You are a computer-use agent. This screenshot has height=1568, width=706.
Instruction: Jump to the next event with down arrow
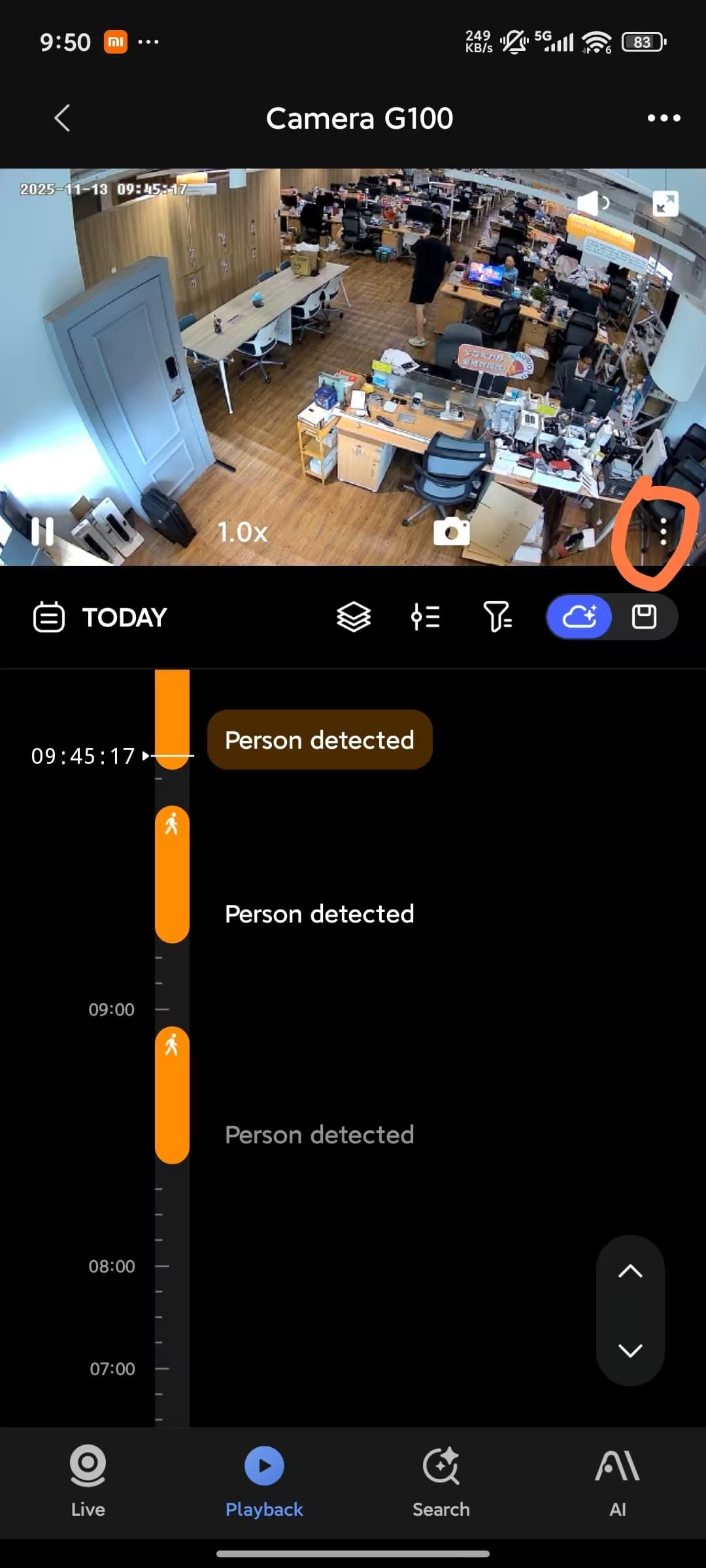(x=630, y=1350)
